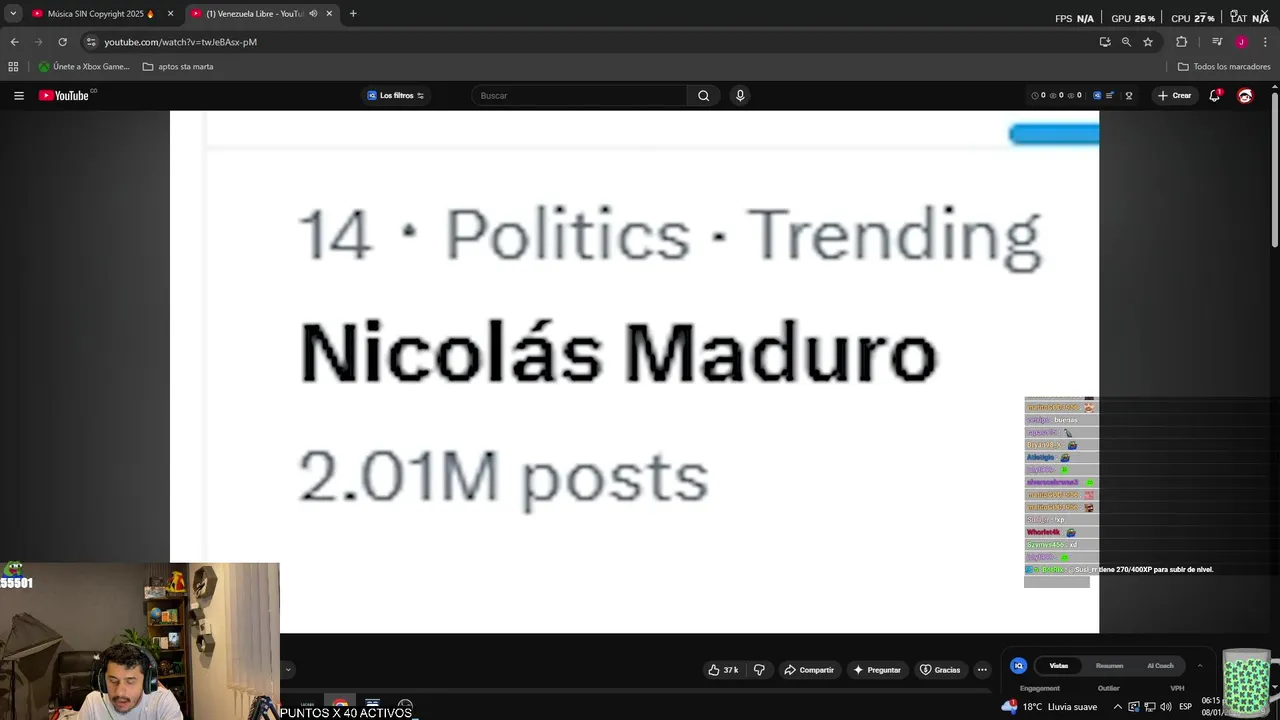Reload the current page
1280x720 pixels.
(62, 42)
